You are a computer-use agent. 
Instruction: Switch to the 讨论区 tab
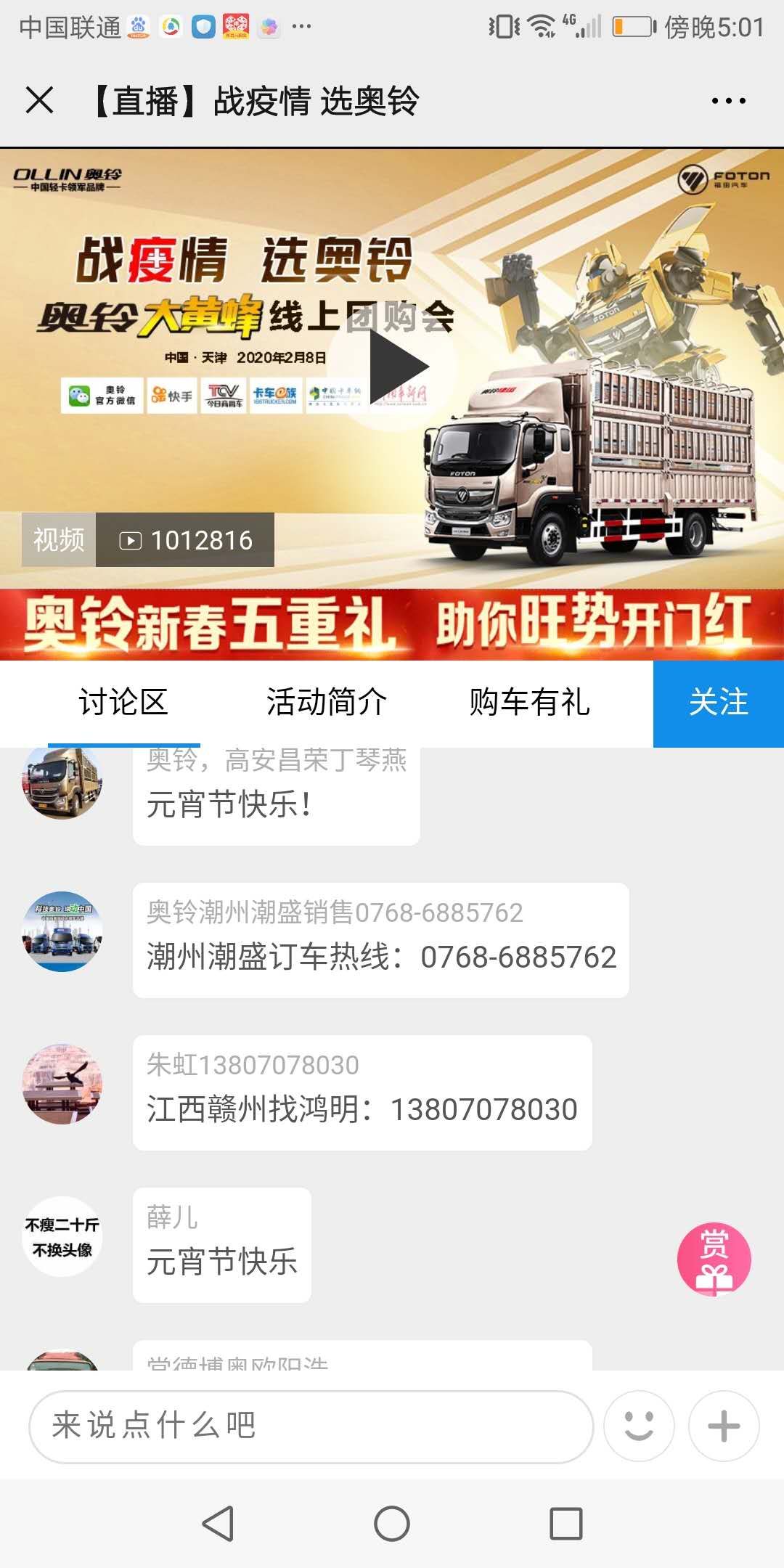(123, 703)
